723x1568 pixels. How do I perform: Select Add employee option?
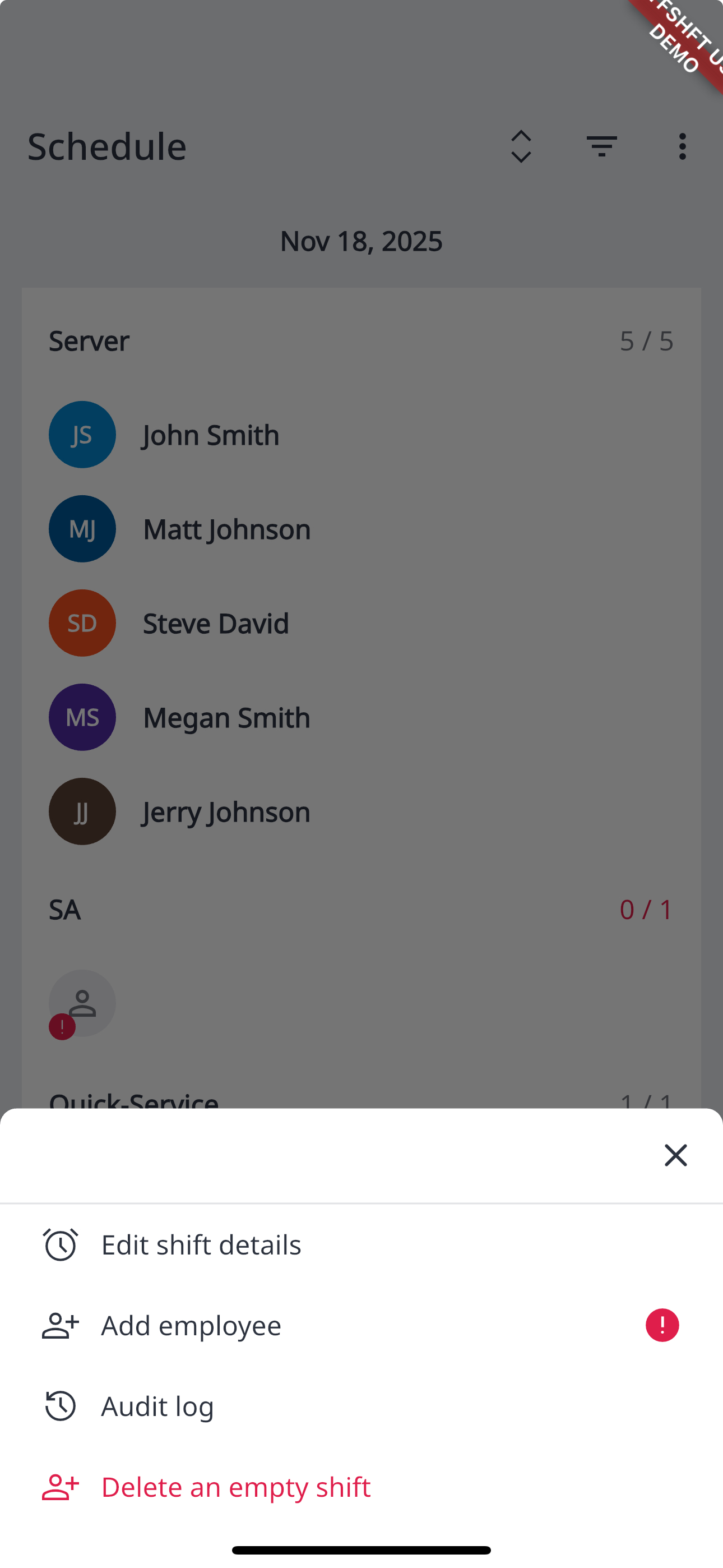pyautogui.click(x=191, y=1325)
